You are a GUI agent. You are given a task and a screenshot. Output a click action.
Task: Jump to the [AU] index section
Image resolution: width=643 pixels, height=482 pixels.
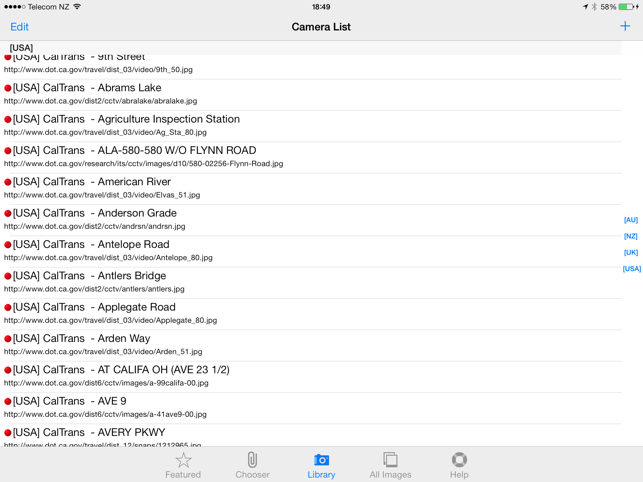point(630,220)
